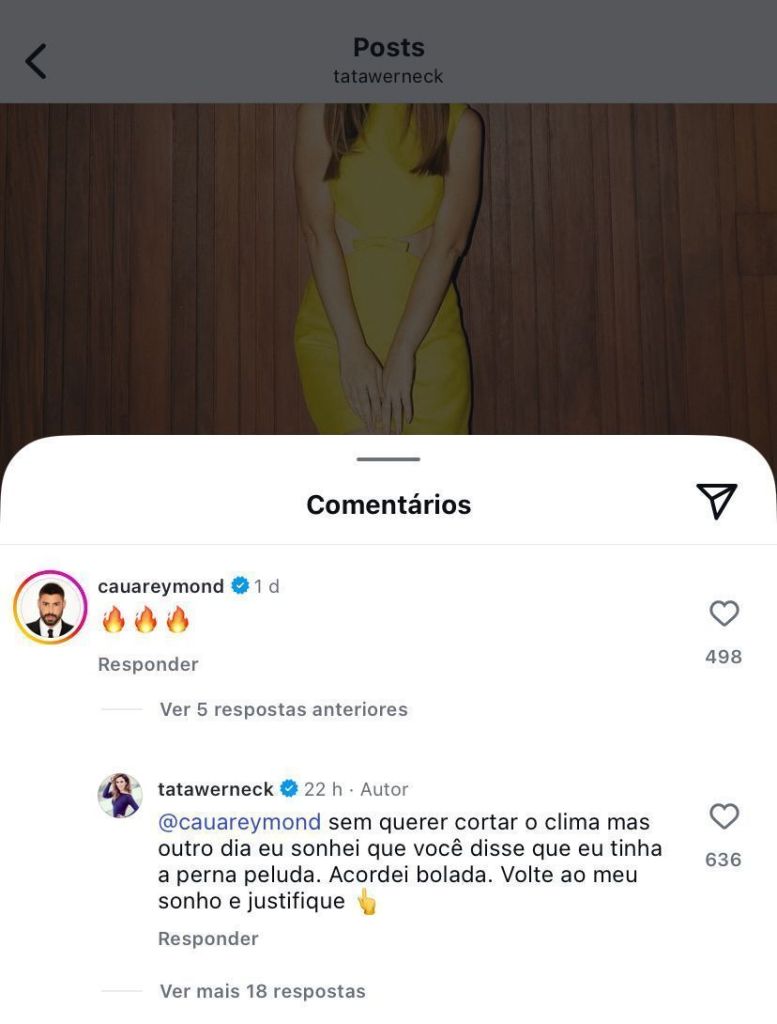Open the tatawerneck username on the reply
777x1024 pixels.
point(215,789)
